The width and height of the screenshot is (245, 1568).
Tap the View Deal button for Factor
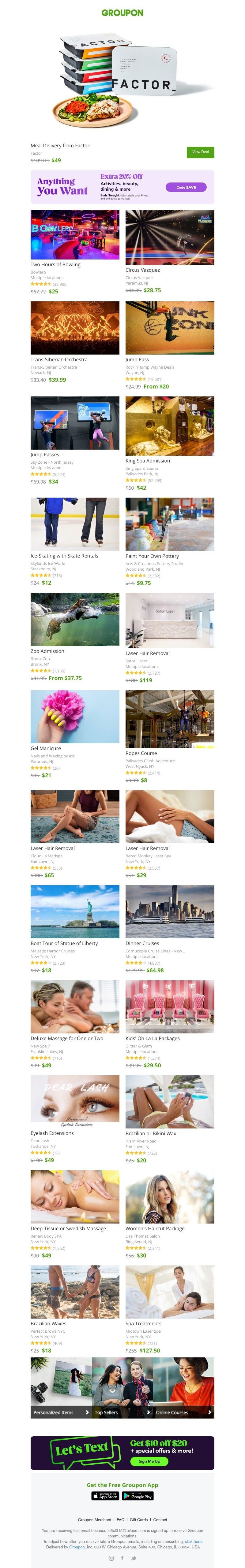[200, 152]
